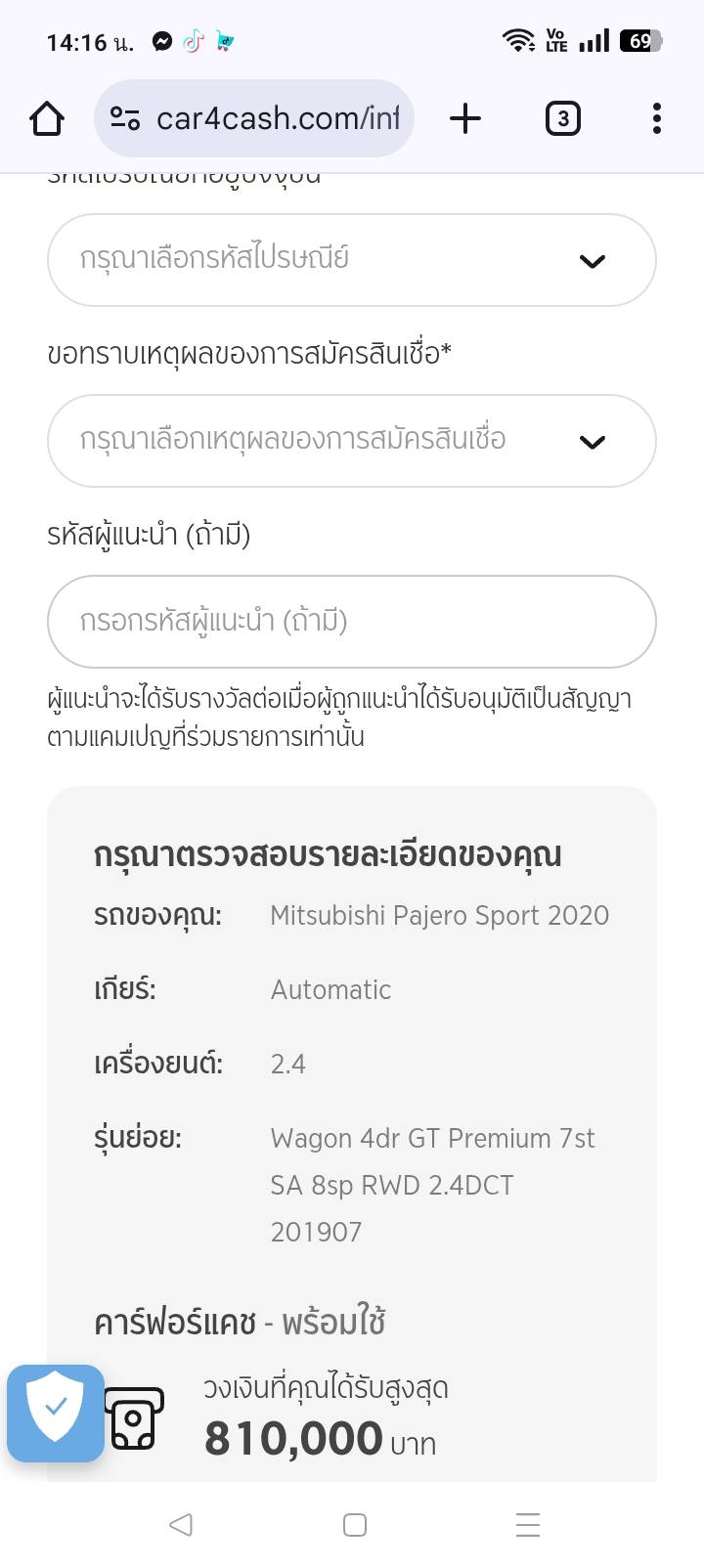This screenshot has height=1568, width=704.
Task: Expand the loan application reason dropdown
Action: [x=352, y=441]
